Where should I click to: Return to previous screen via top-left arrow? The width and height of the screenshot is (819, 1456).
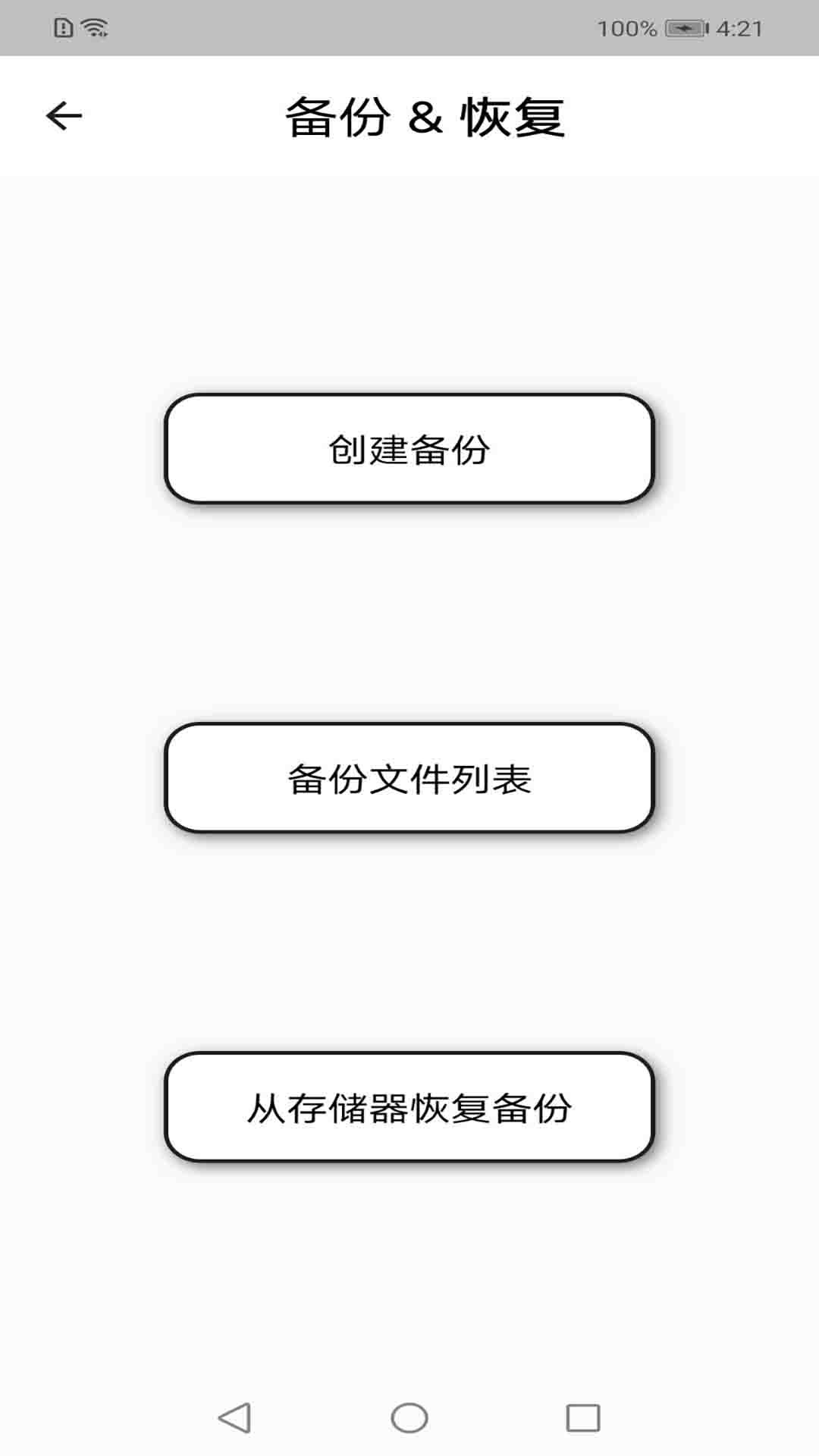63,115
